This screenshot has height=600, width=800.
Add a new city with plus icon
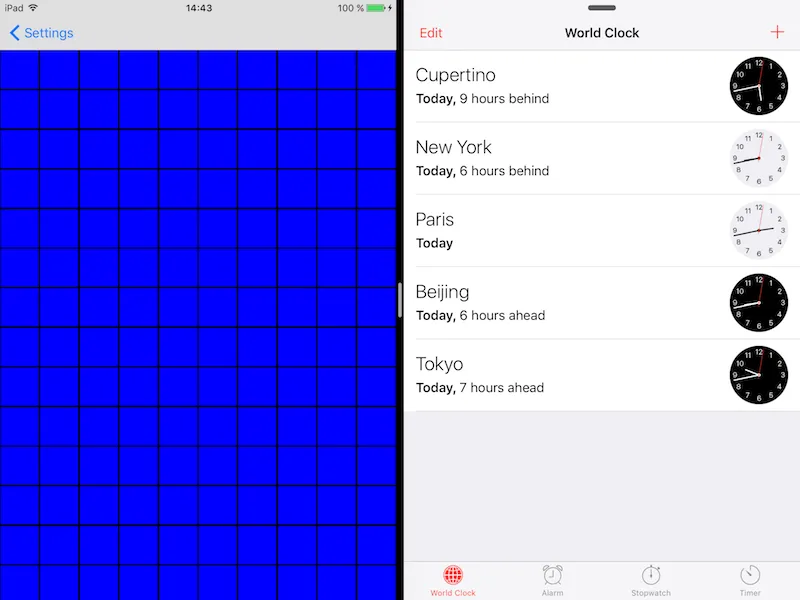pyautogui.click(x=777, y=32)
